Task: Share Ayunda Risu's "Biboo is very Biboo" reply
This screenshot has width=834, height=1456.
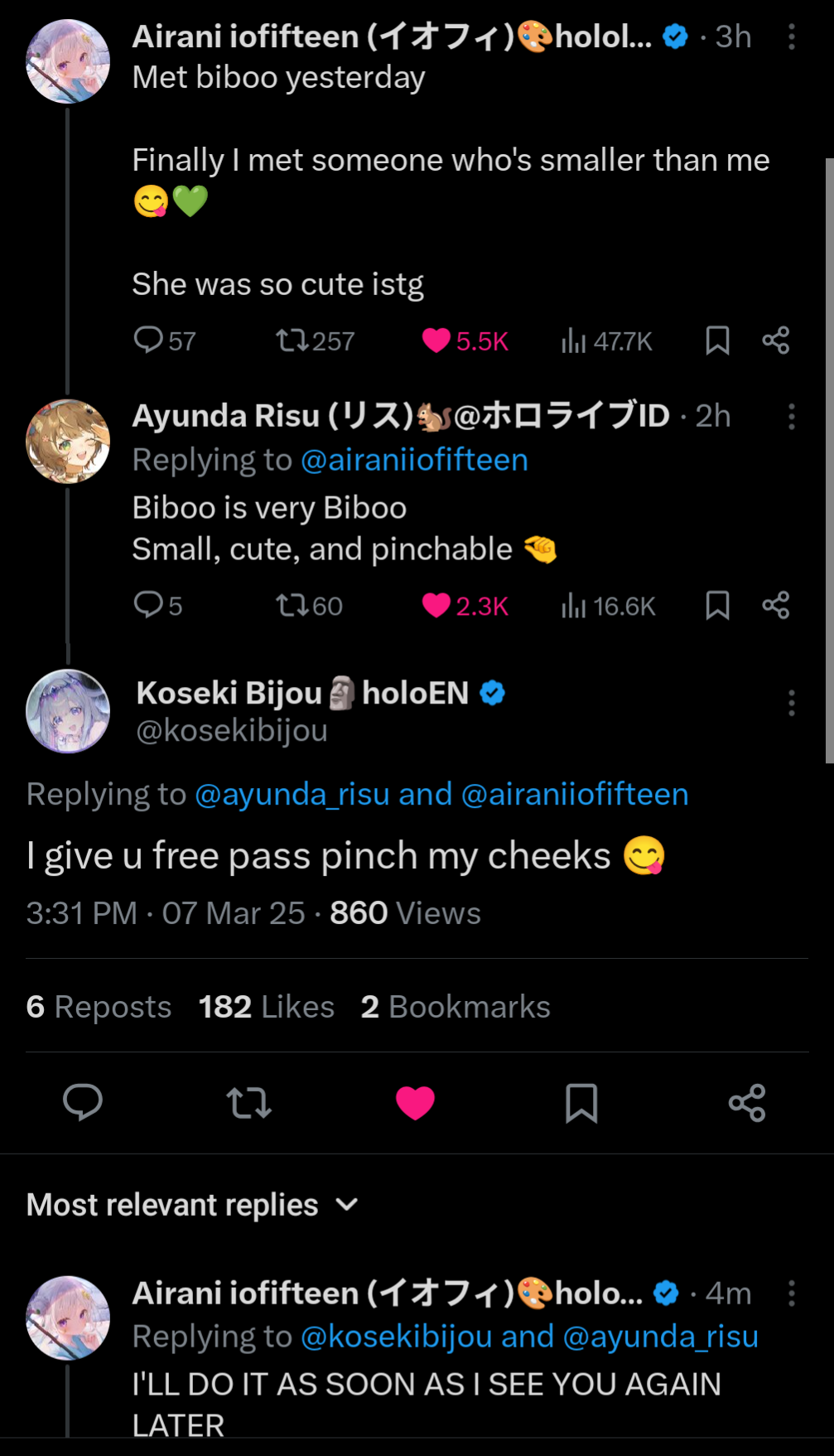Action: click(776, 606)
